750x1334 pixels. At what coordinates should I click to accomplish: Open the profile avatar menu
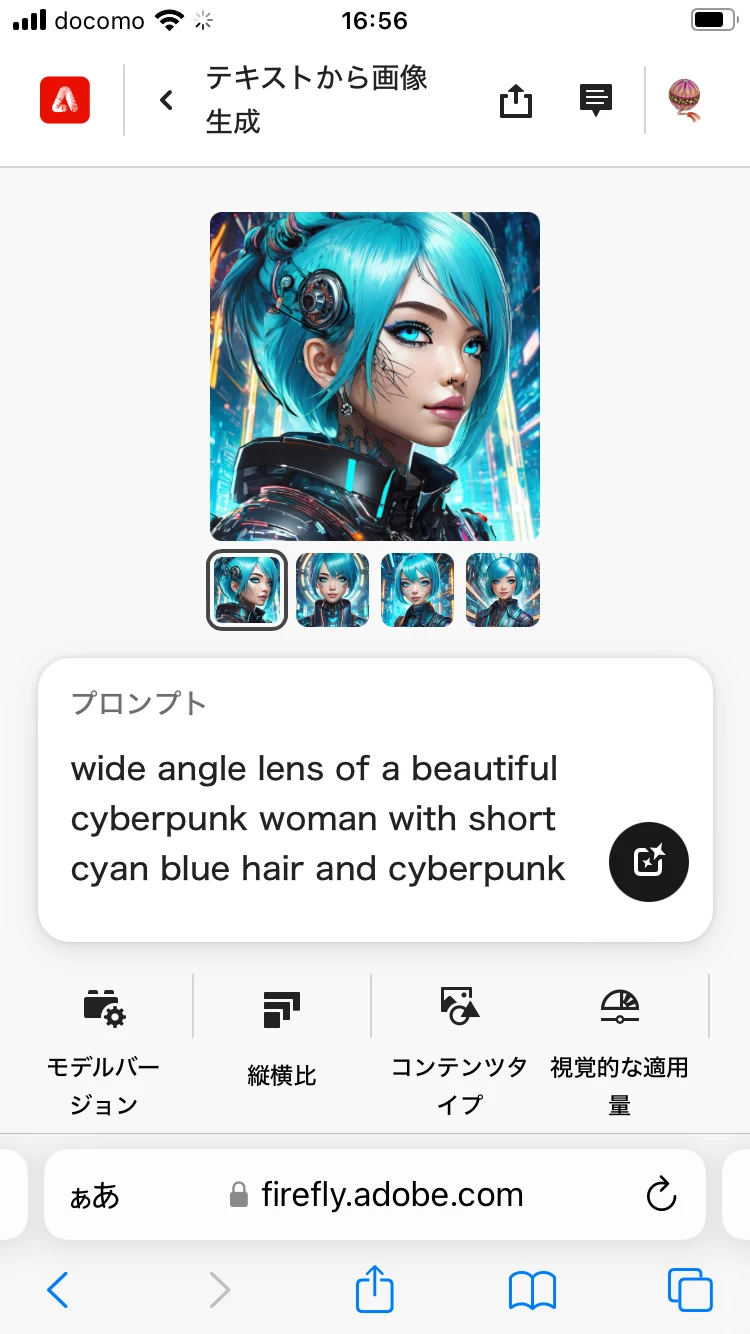point(685,100)
